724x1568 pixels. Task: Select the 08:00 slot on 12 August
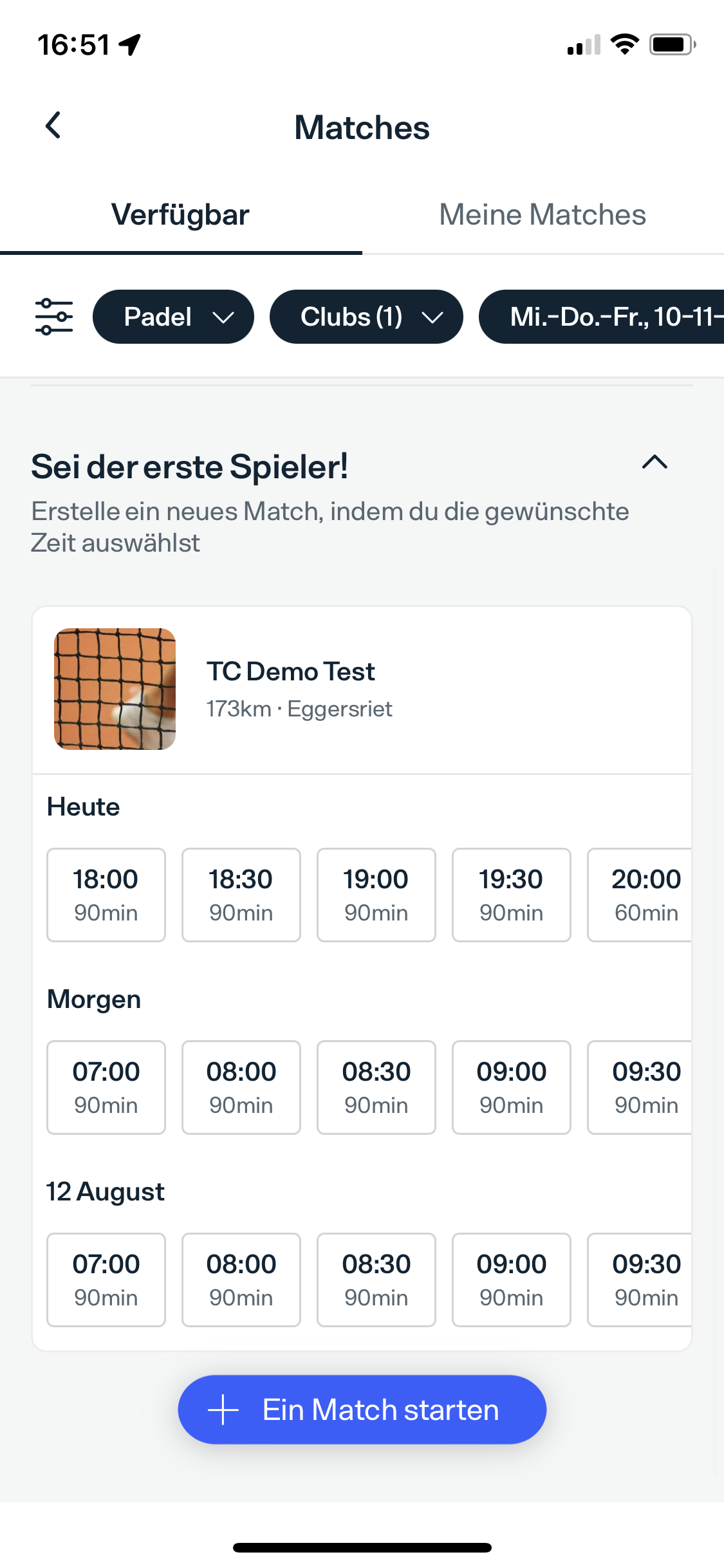point(241,1280)
